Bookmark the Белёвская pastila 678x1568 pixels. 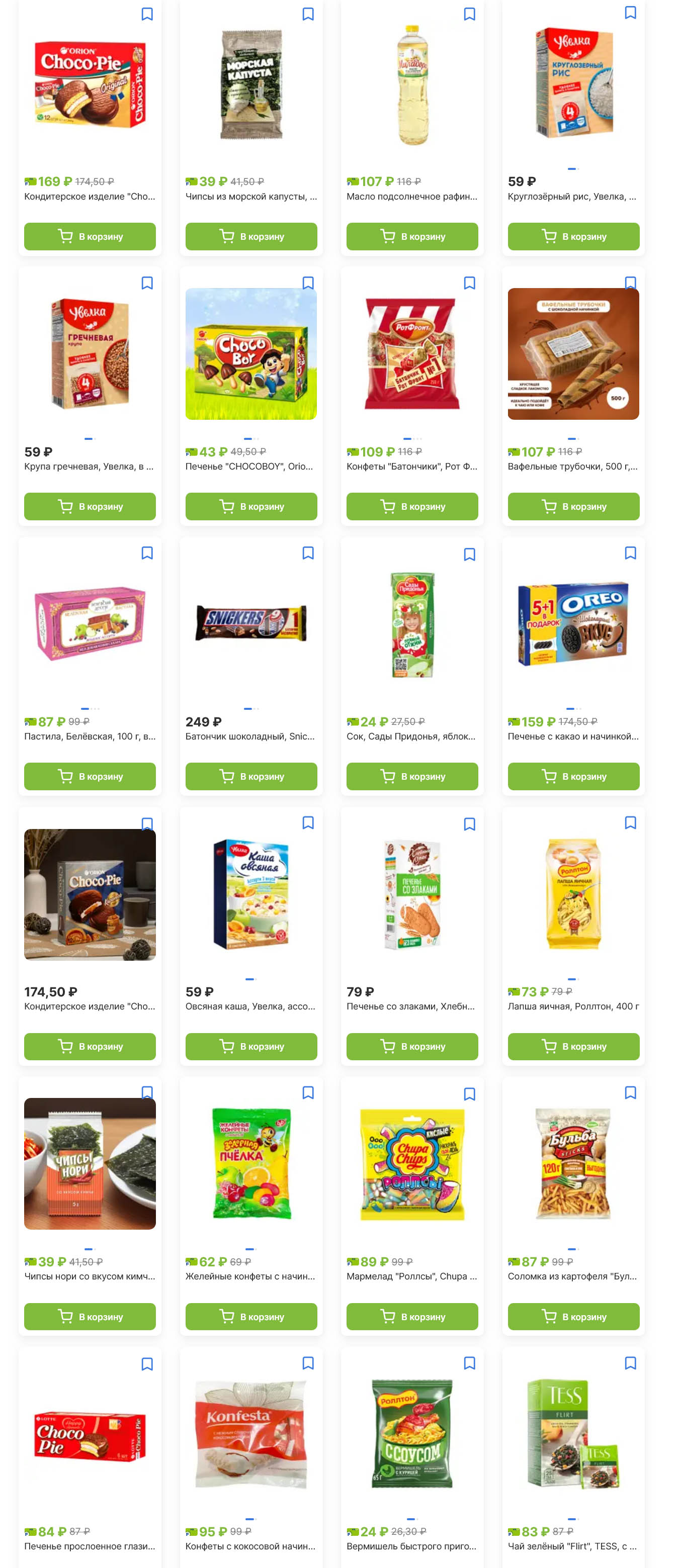click(147, 552)
